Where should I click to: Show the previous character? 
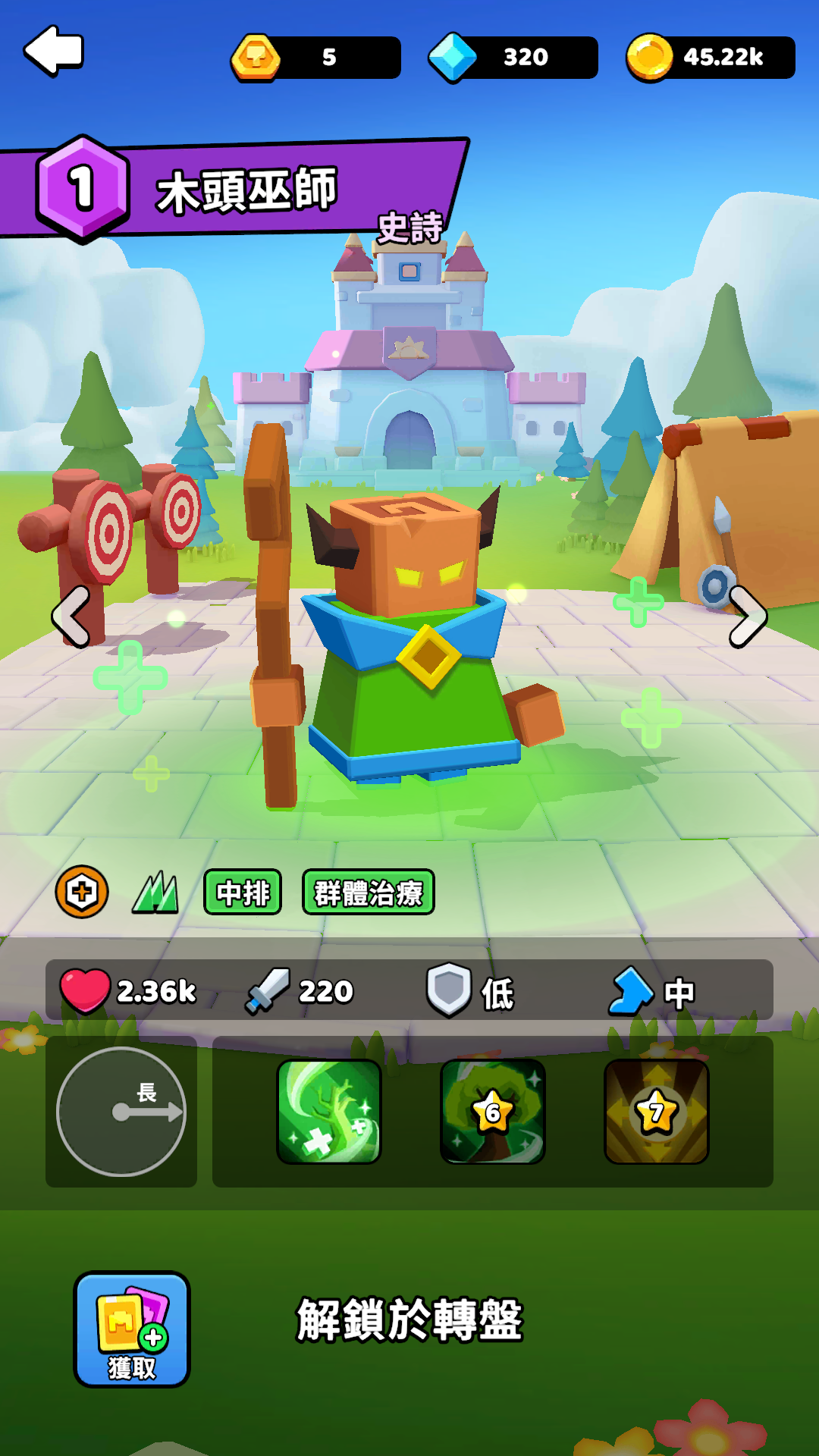click(x=71, y=617)
